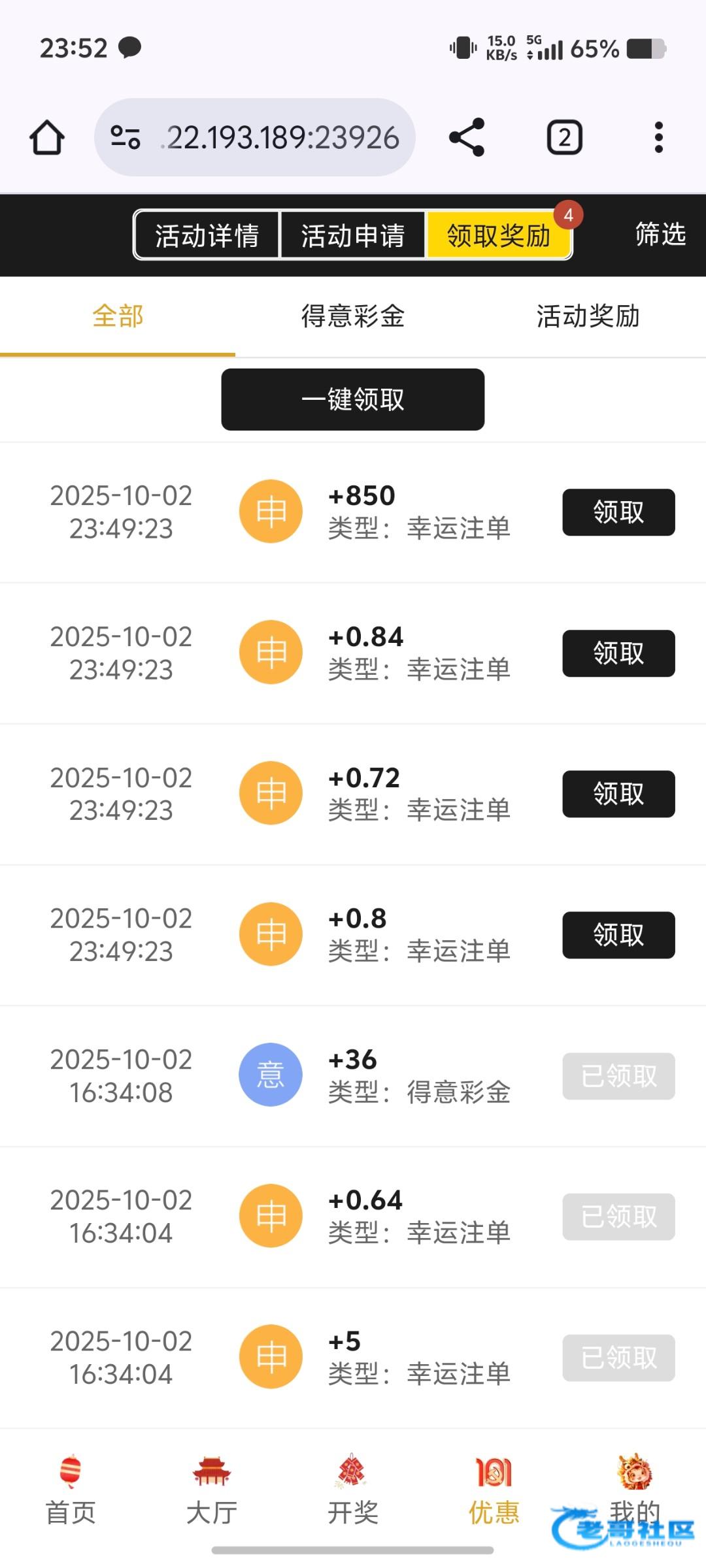Switch to 活动奖励 category
This screenshot has height=1568, width=706.
(x=588, y=317)
